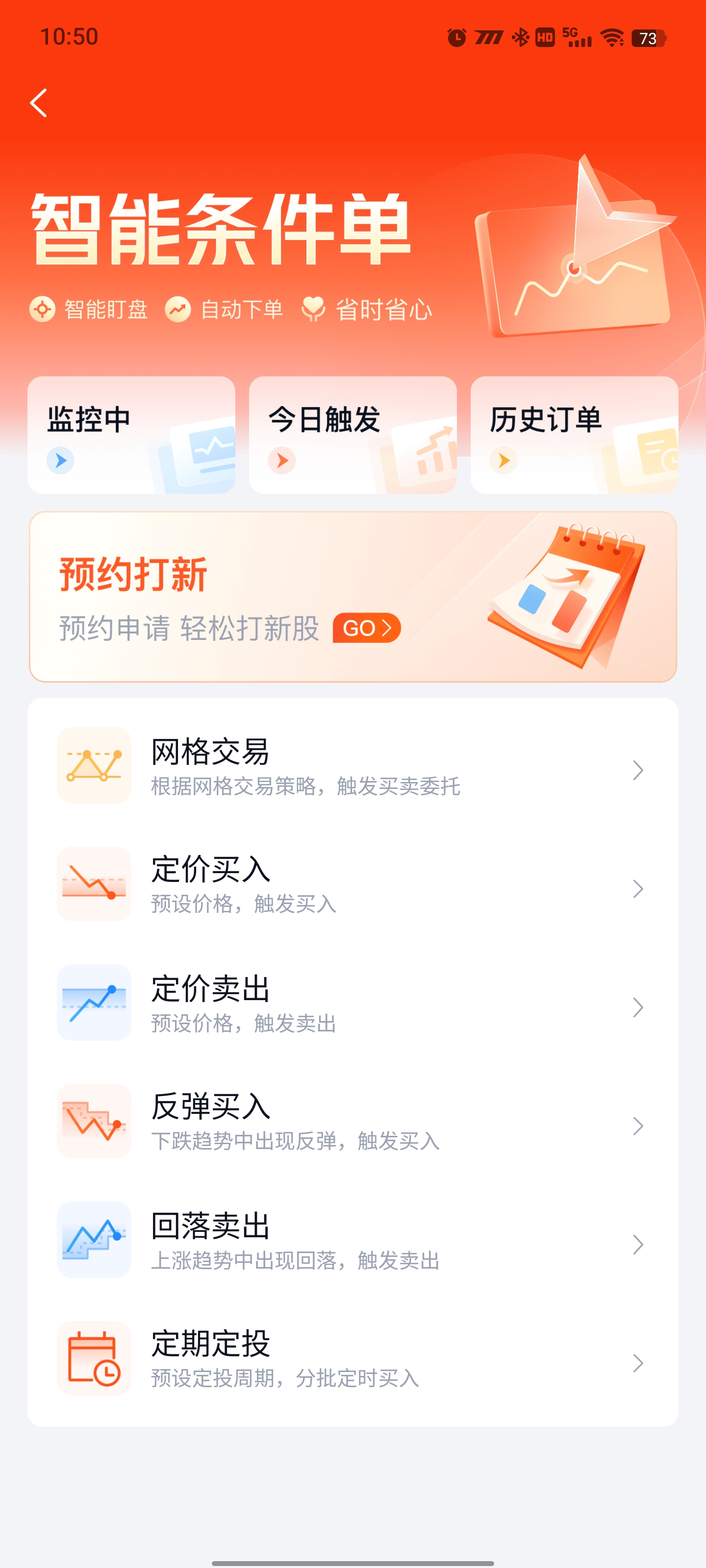The width and height of the screenshot is (706, 1568).
Task: Open 历史订单 card
Action: tap(574, 435)
